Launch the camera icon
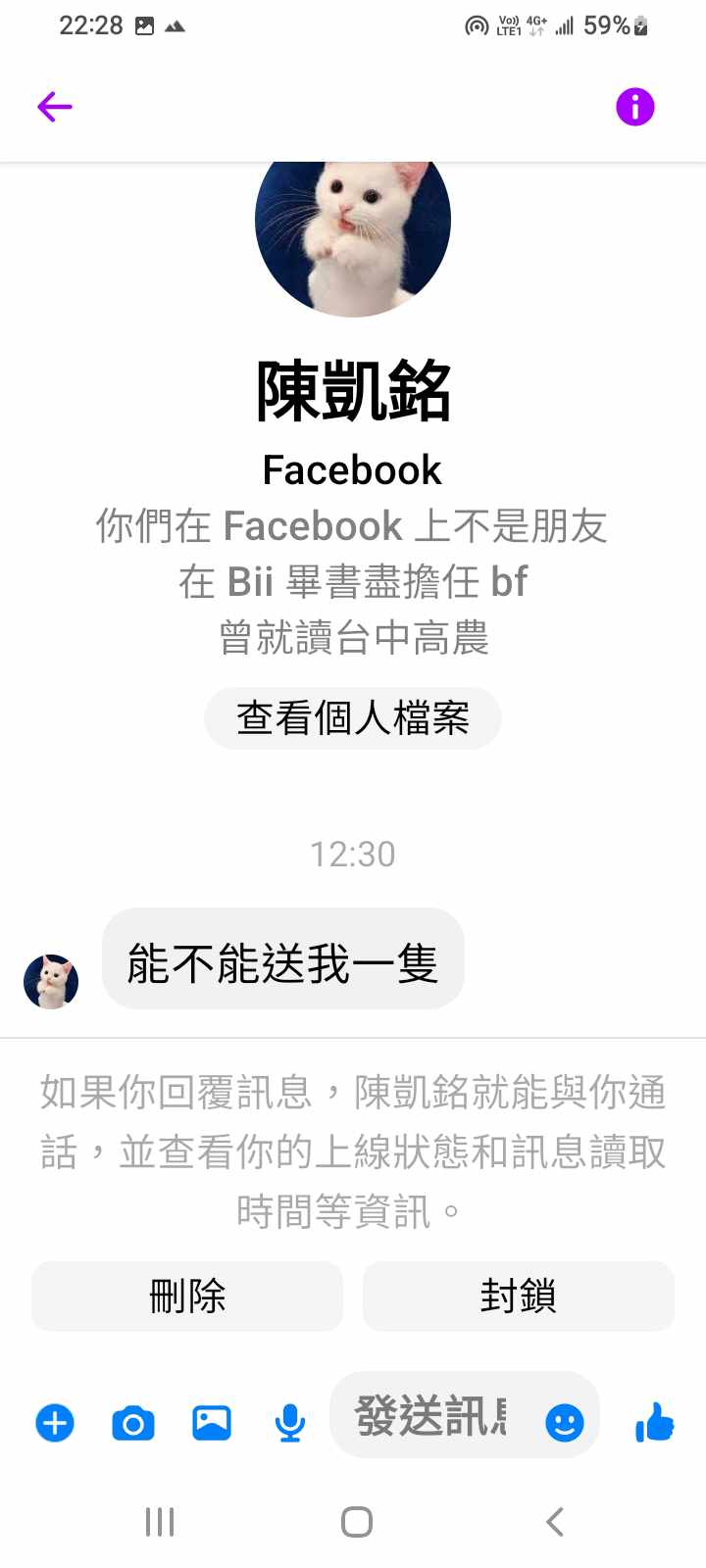 [133, 1422]
